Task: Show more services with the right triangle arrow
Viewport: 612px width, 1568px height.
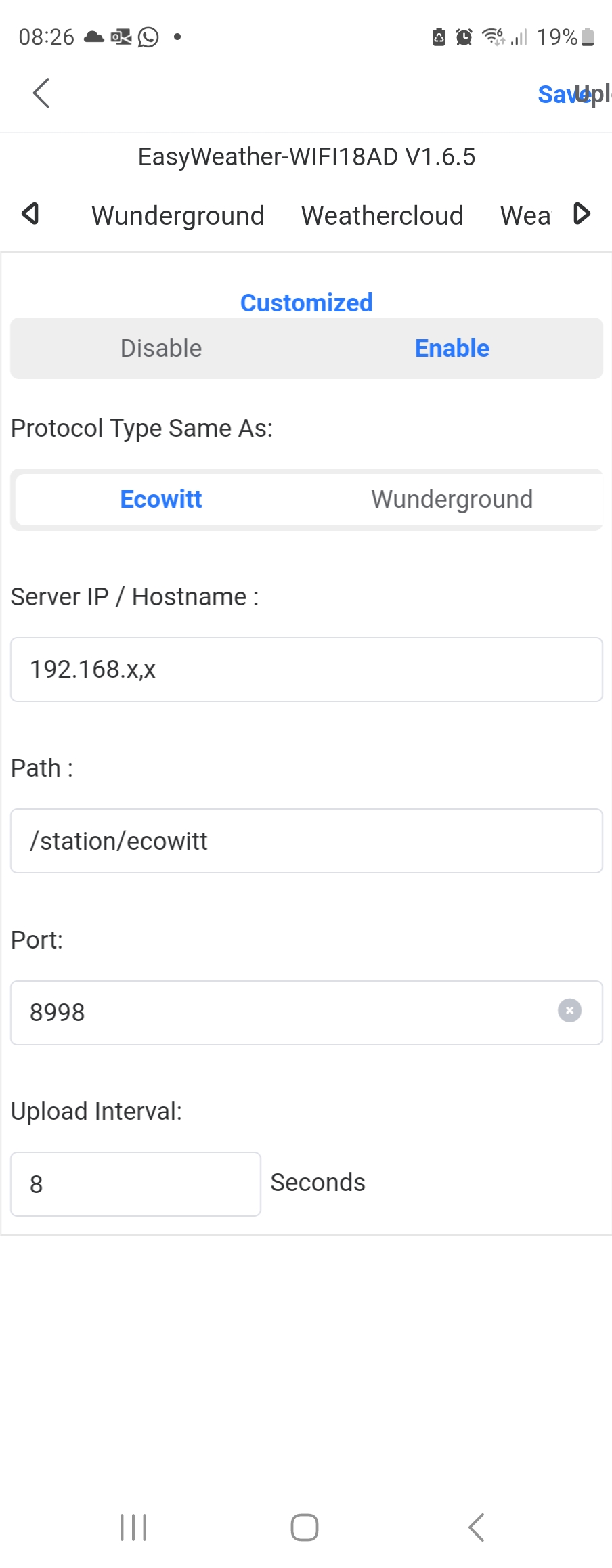Action: pos(582,214)
